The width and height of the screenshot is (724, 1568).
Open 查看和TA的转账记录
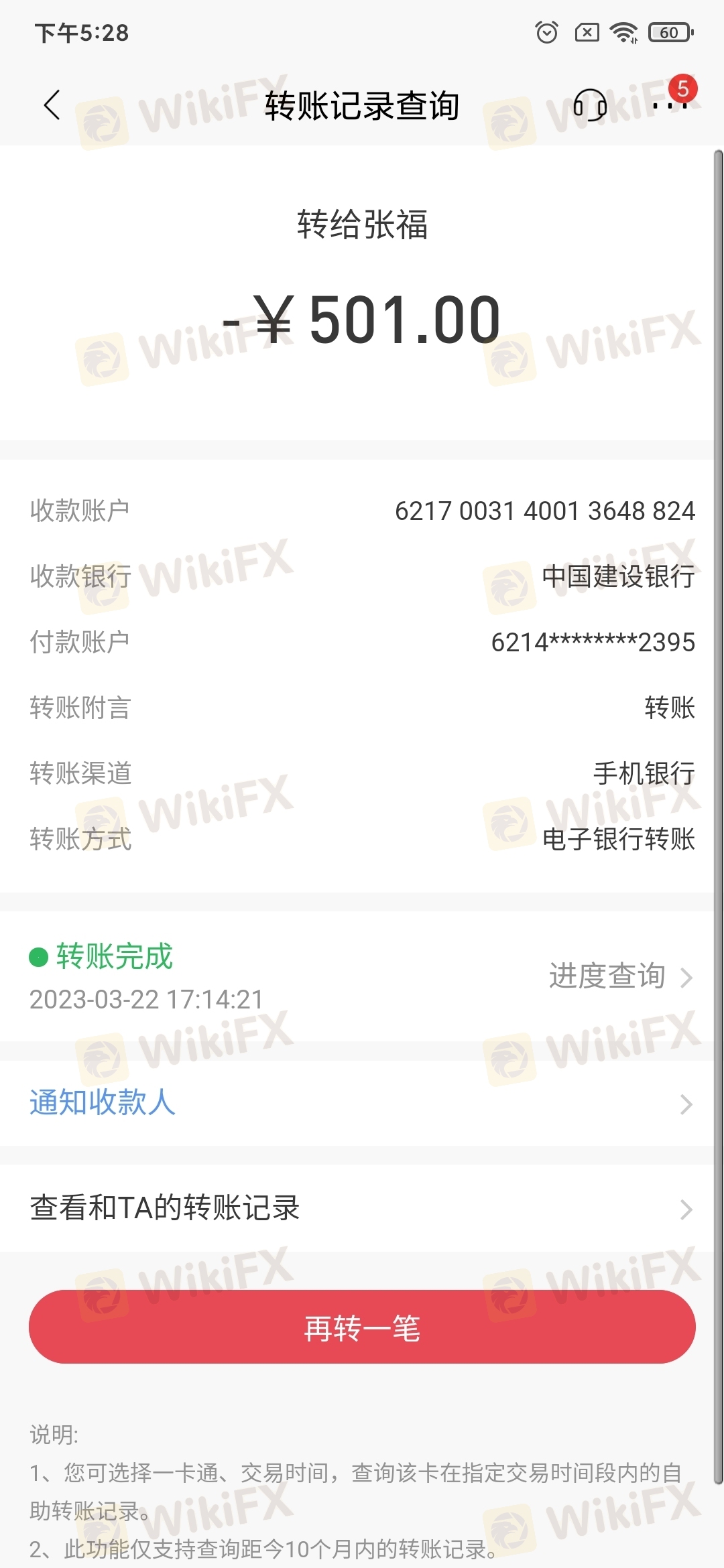pyautogui.click(x=362, y=1208)
